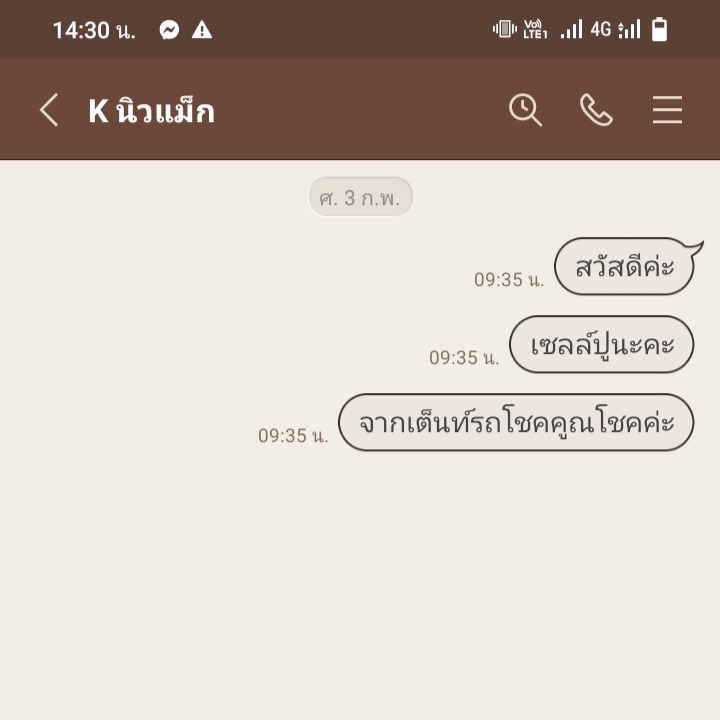The height and width of the screenshot is (720, 720).
Task: Open the chat menu
Action: pyautogui.click(x=667, y=110)
